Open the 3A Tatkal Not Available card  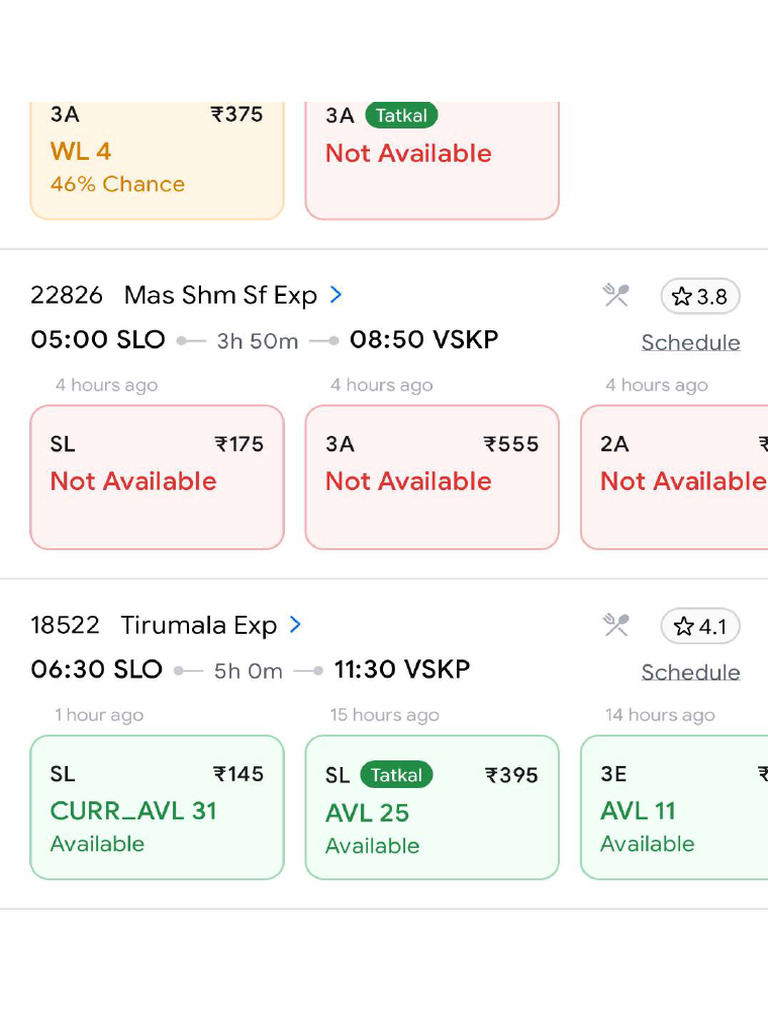pyautogui.click(x=431, y=158)
